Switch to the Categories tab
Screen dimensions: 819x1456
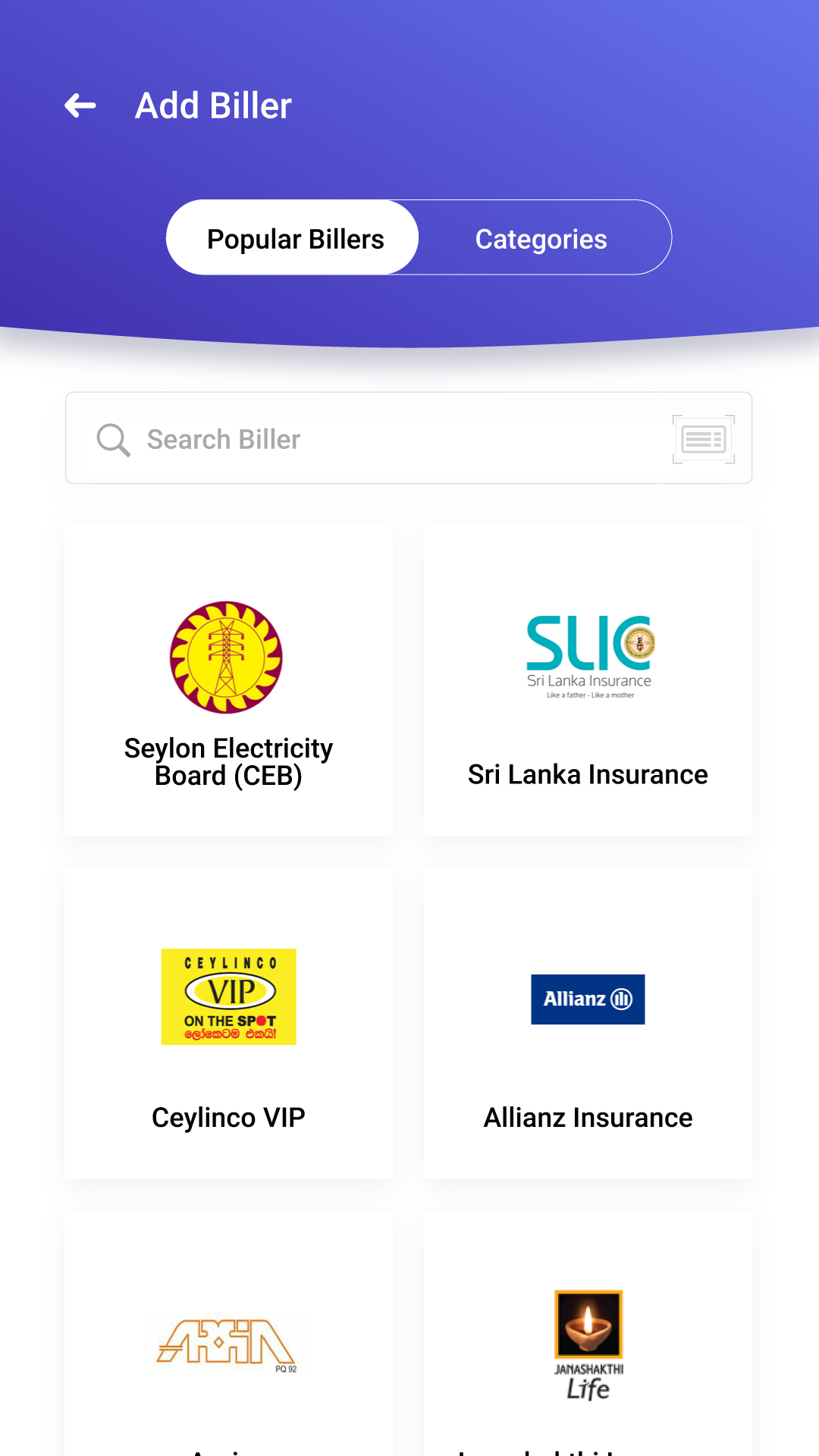(541, 238)
